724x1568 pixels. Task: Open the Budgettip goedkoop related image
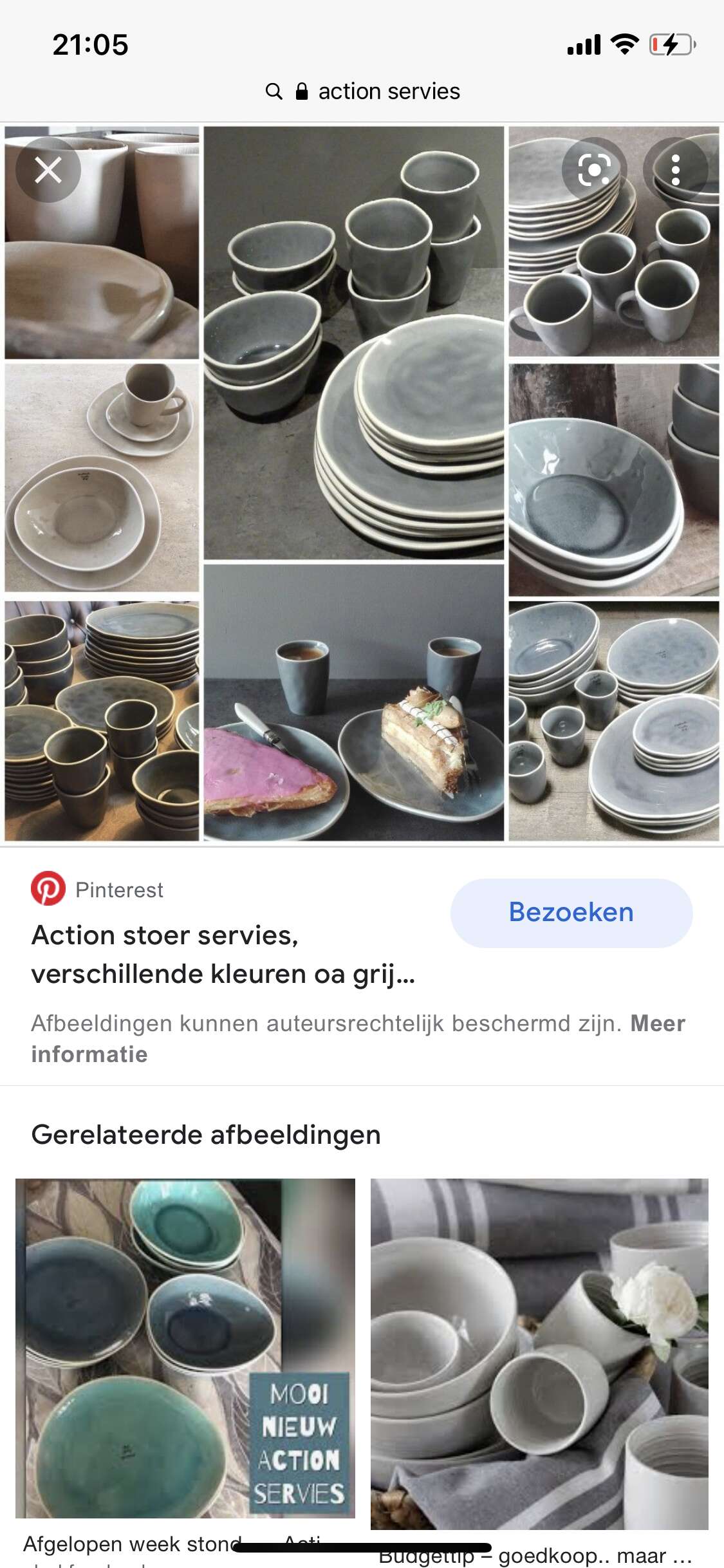pyautogui.click(x=539, y=1354)
